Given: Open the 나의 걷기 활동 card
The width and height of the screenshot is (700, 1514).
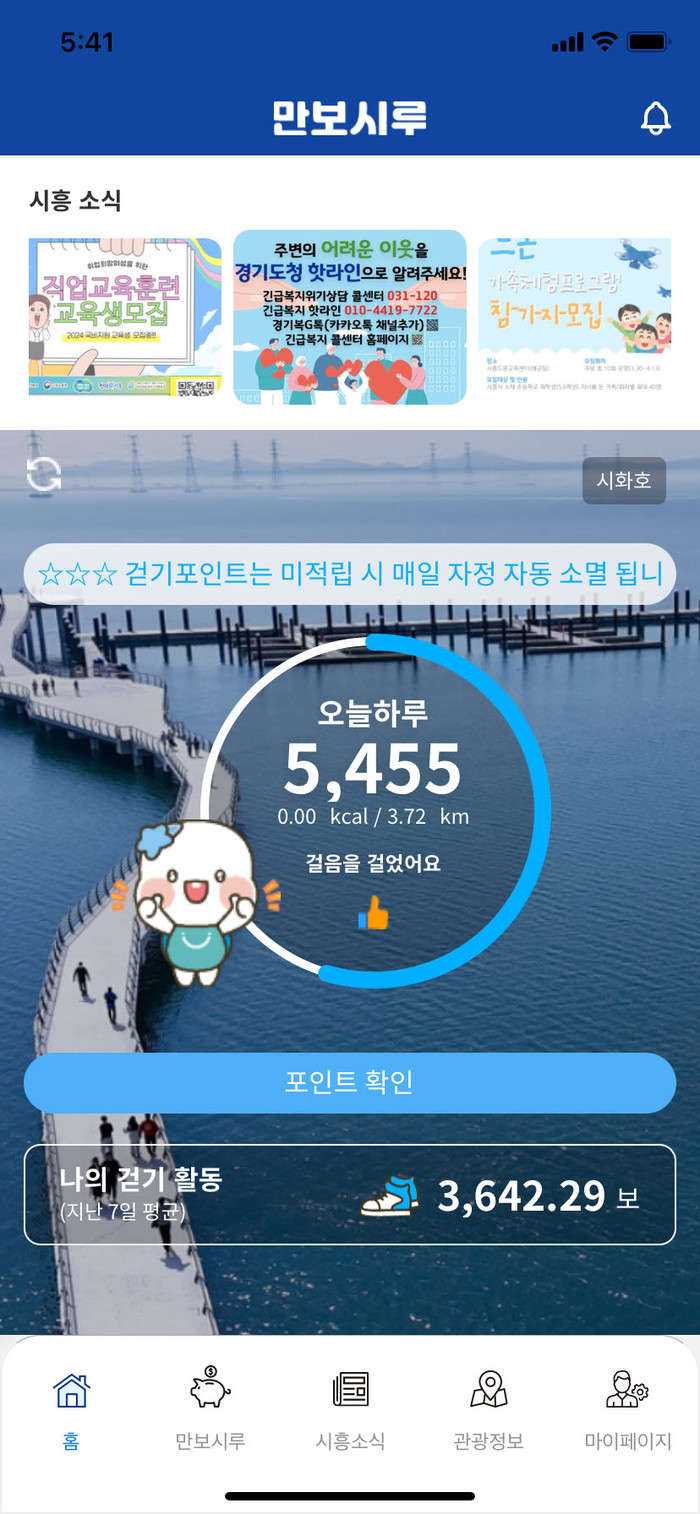Looking at the screenshot, I should coord(350,1195).
